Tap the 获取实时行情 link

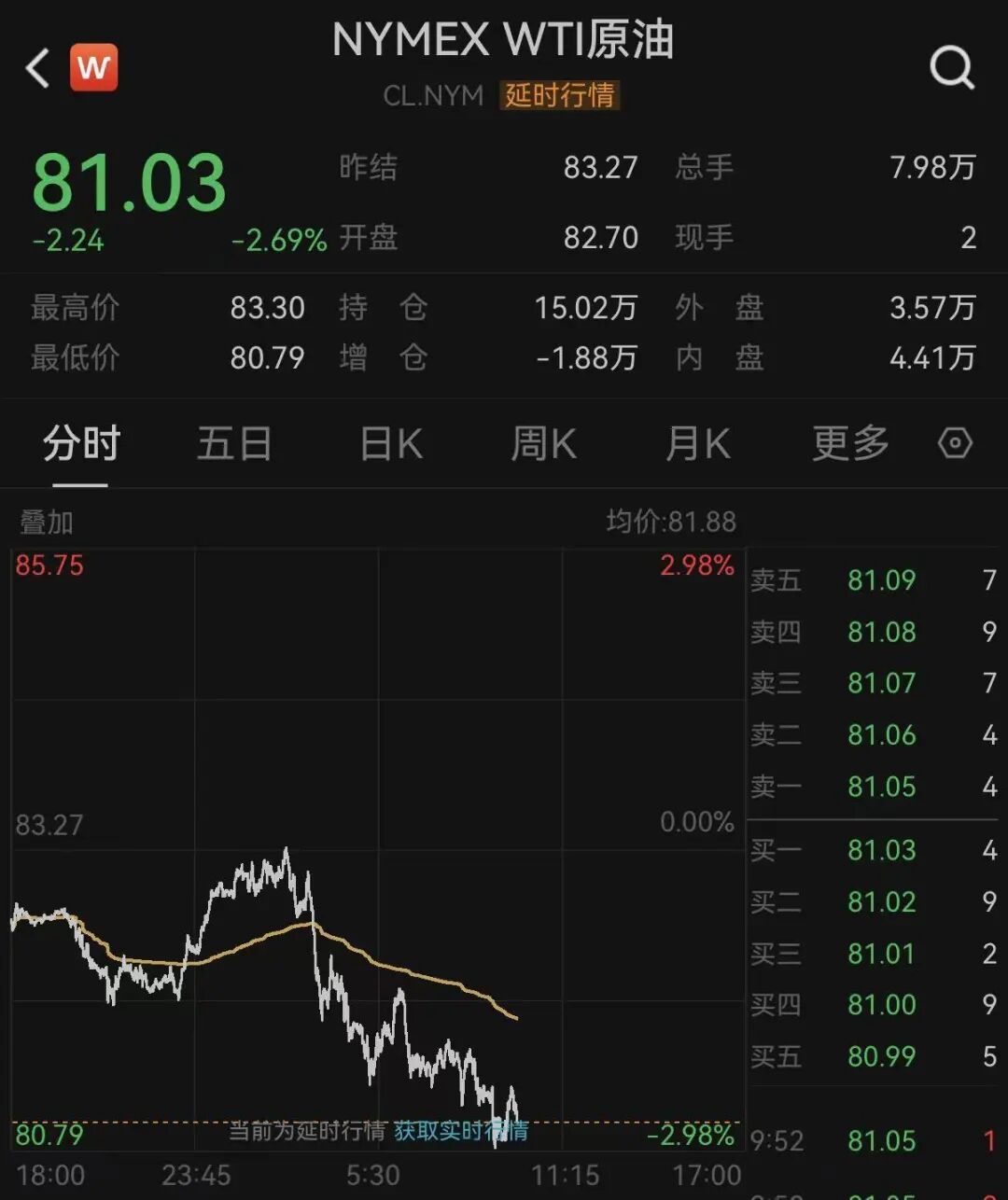point(461,1131)
